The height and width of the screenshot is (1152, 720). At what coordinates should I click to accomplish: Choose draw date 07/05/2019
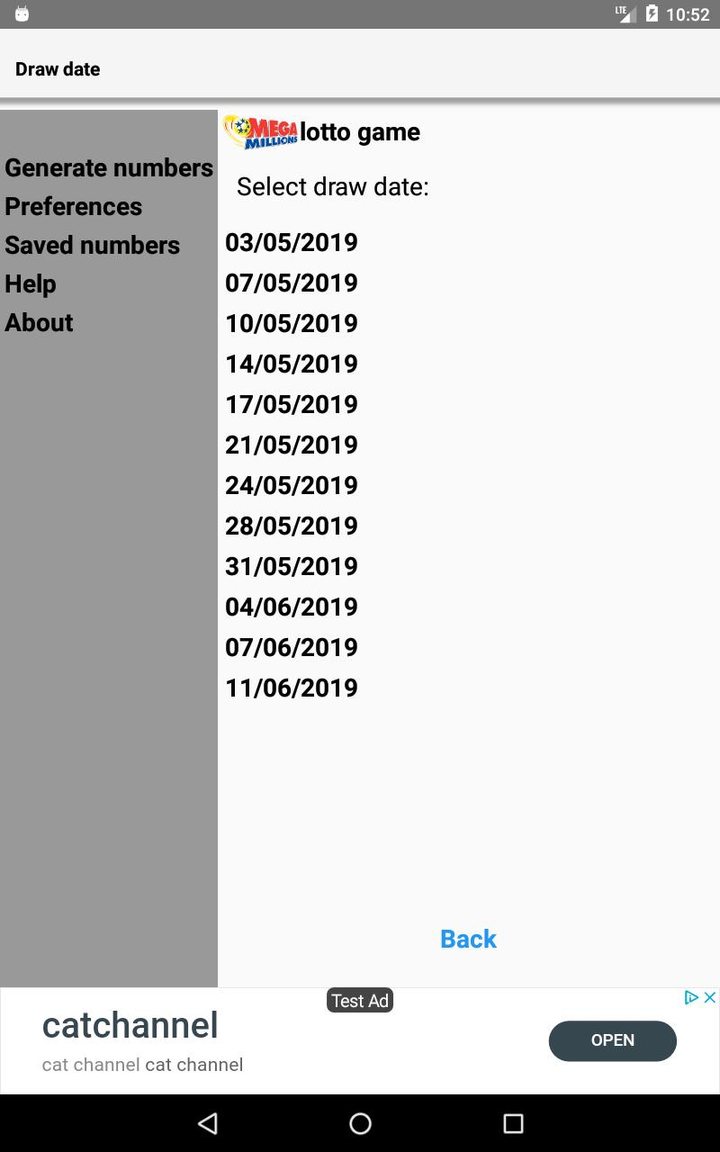[291, 283]
